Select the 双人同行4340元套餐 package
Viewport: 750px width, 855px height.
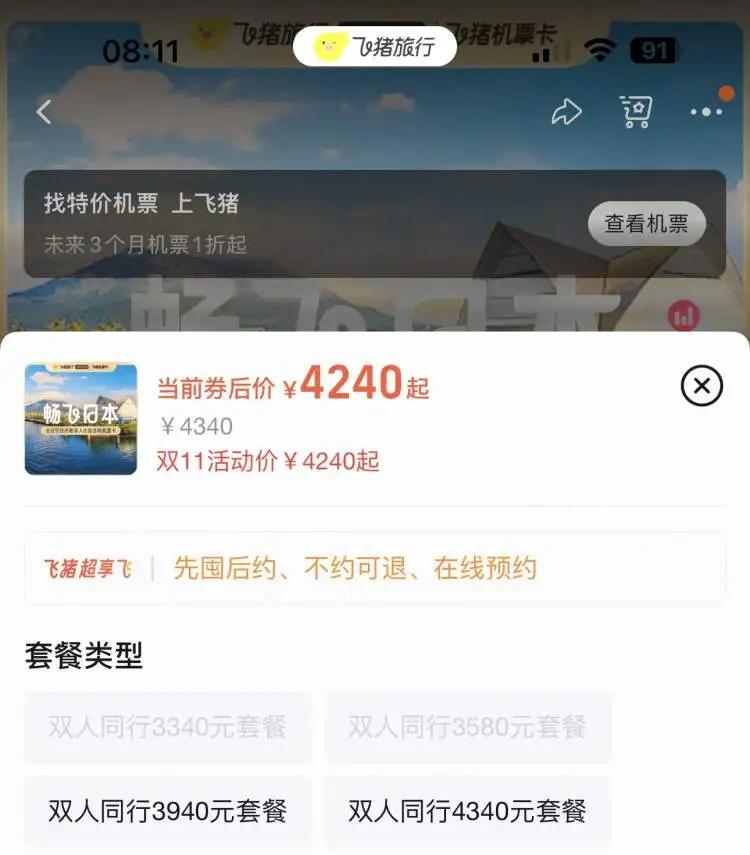point(467,813)
